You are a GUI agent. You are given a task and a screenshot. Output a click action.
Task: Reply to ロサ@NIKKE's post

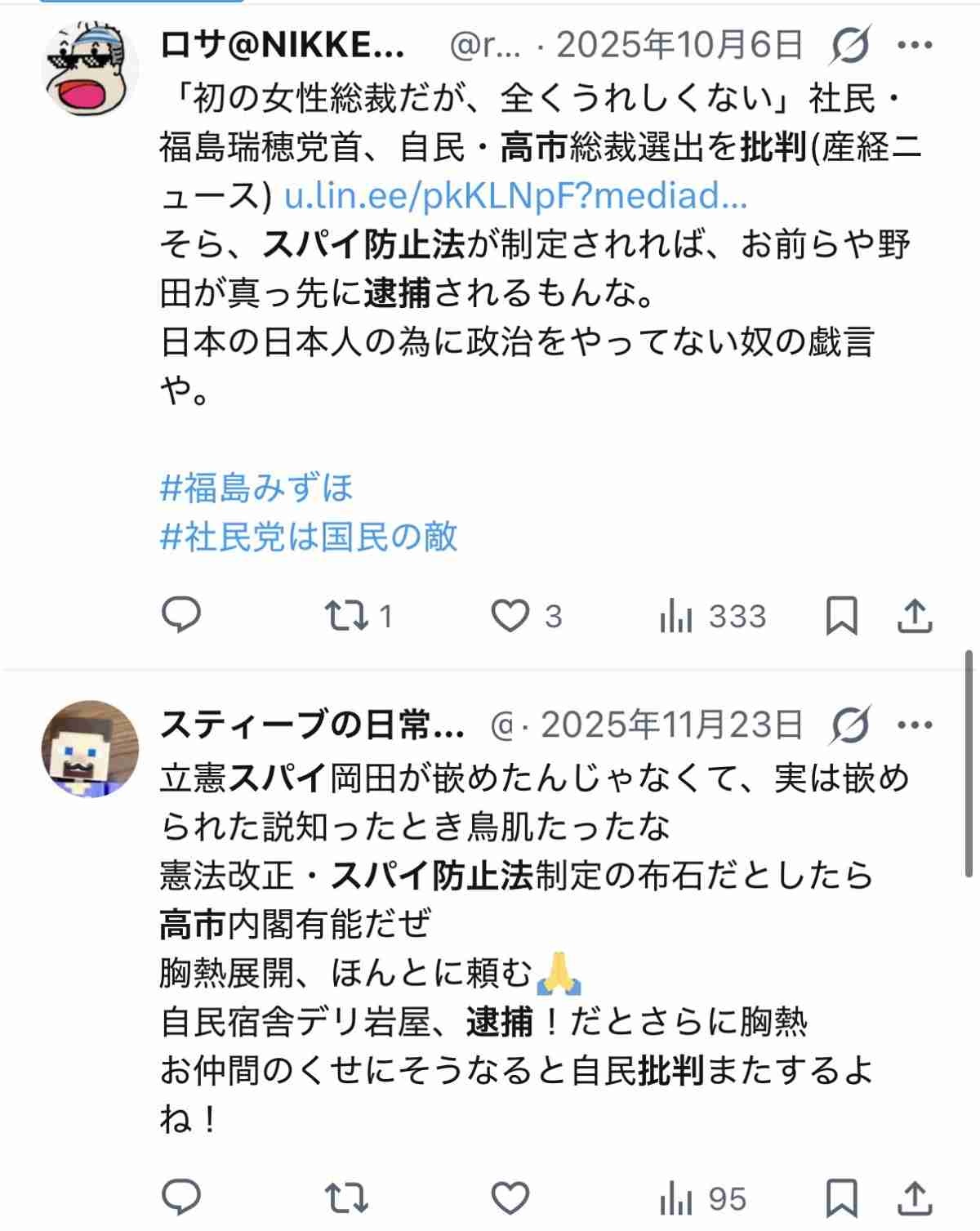(x=181, y=616)
